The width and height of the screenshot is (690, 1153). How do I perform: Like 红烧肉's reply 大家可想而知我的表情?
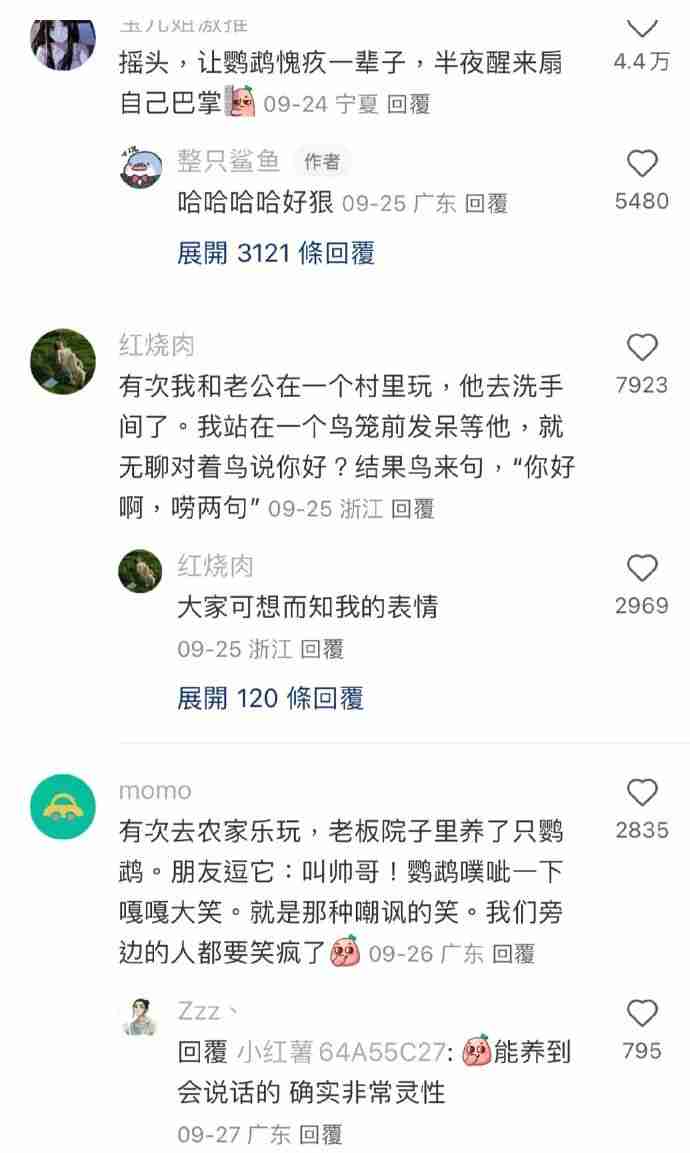pyautogui.click(x=642, y=569)
